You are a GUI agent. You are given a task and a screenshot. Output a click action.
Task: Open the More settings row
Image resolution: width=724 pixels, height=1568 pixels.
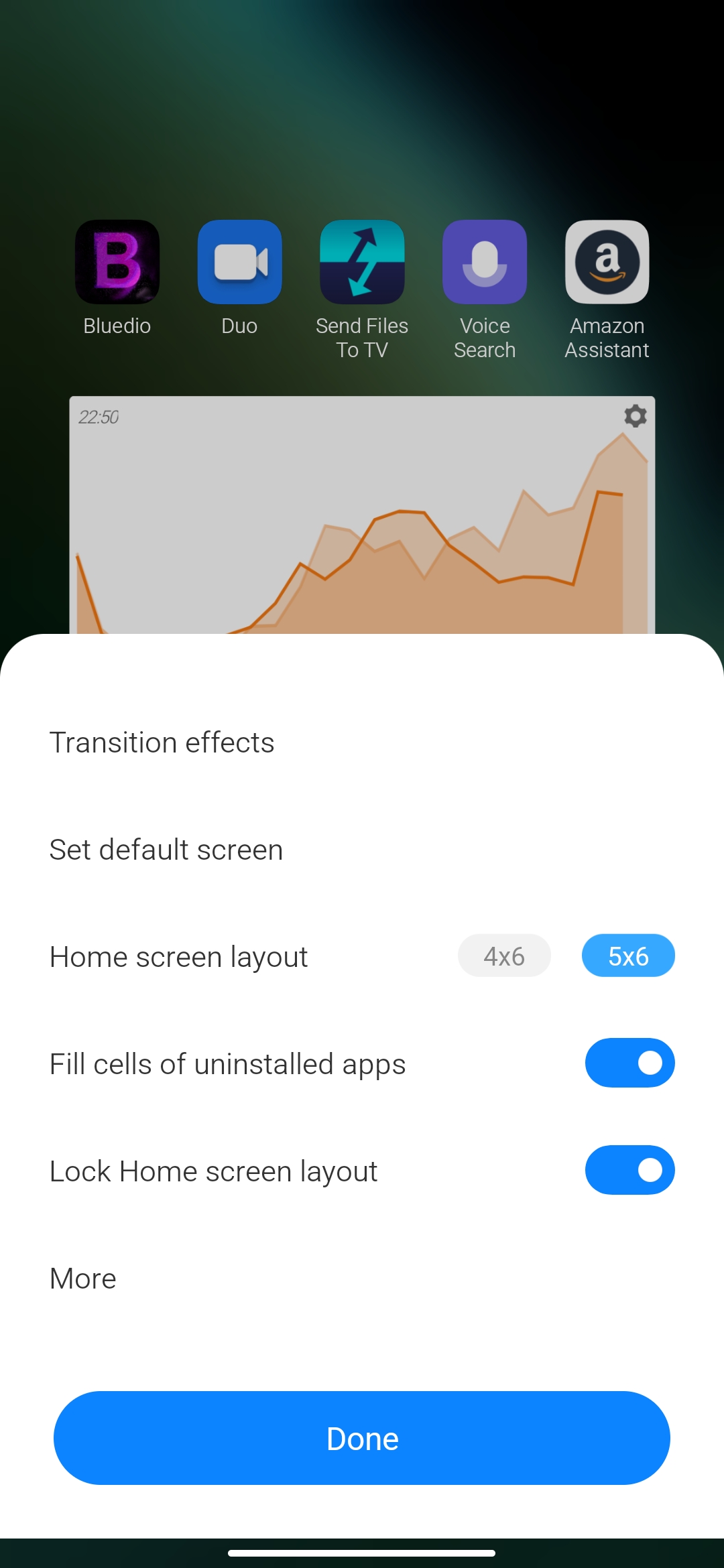362,1279
